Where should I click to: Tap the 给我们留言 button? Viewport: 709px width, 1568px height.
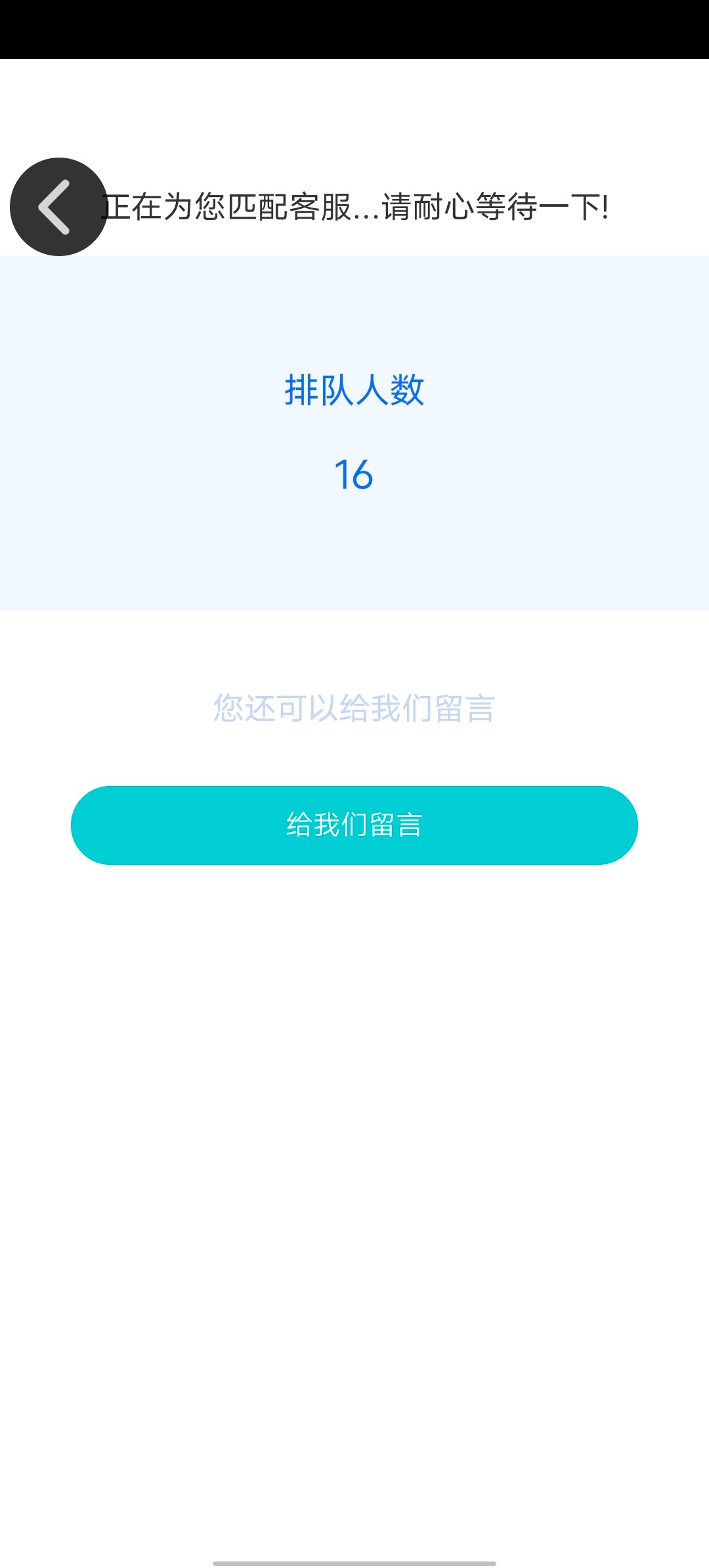(354, 825)
